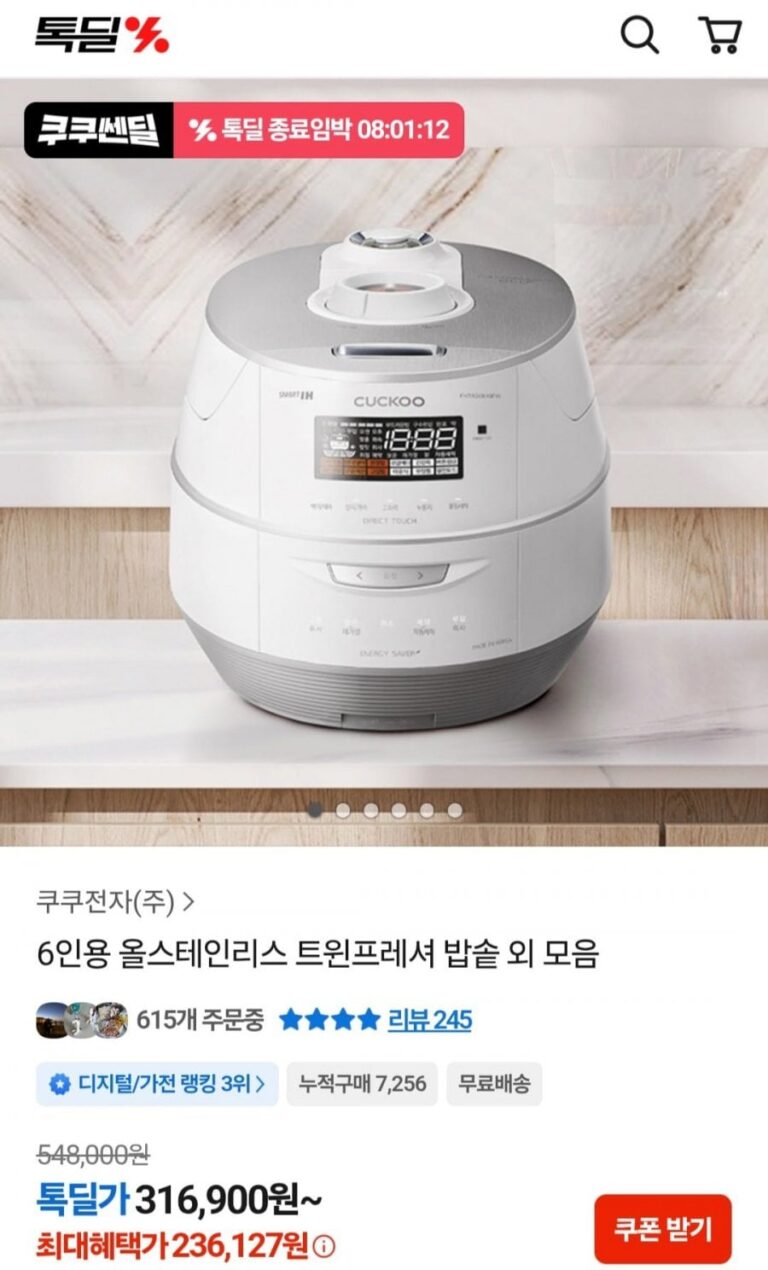
Task: Open 디지털/가전 랭킹 3위 chip
Action: pyautogui.click(x=157, y=1083)
